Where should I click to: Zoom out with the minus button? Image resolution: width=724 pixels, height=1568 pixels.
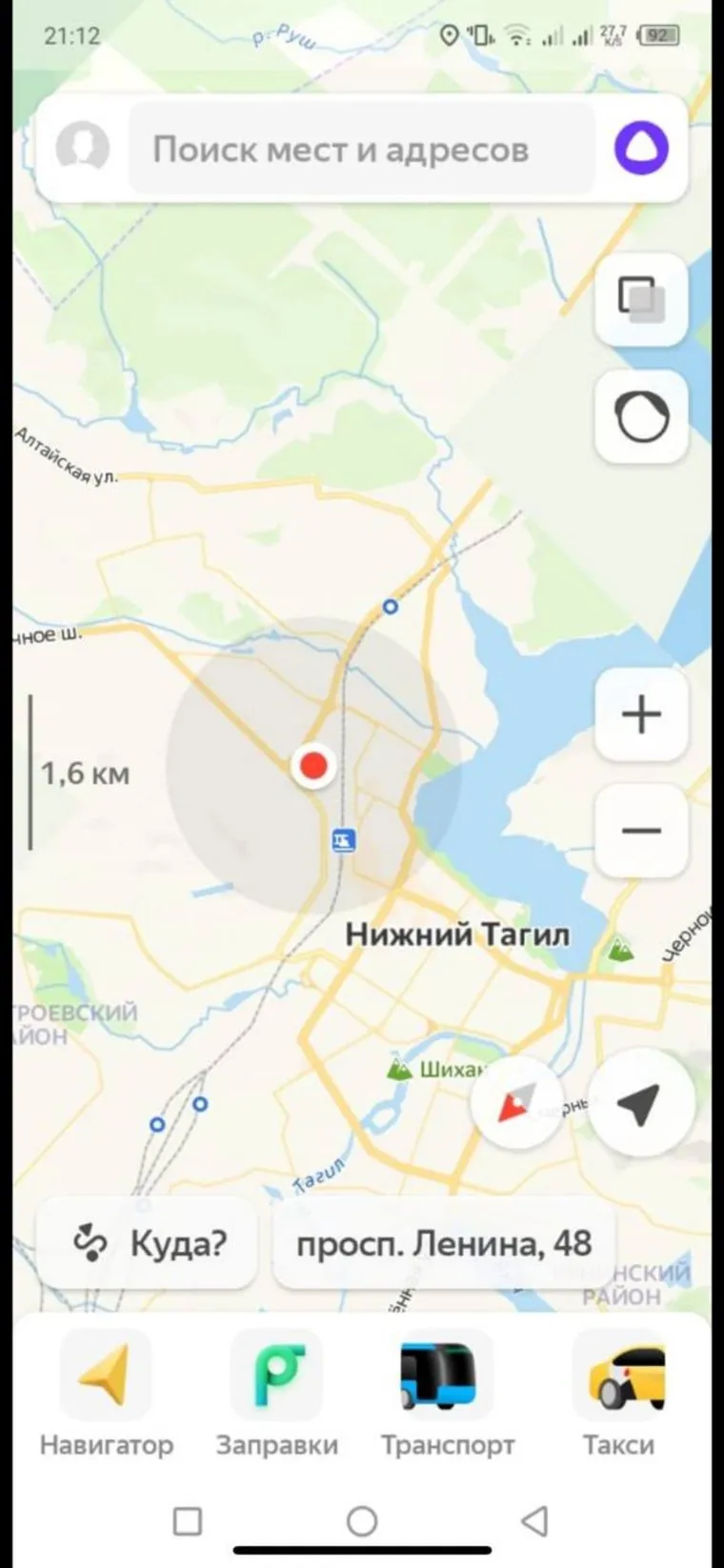(x=640, y=830)
